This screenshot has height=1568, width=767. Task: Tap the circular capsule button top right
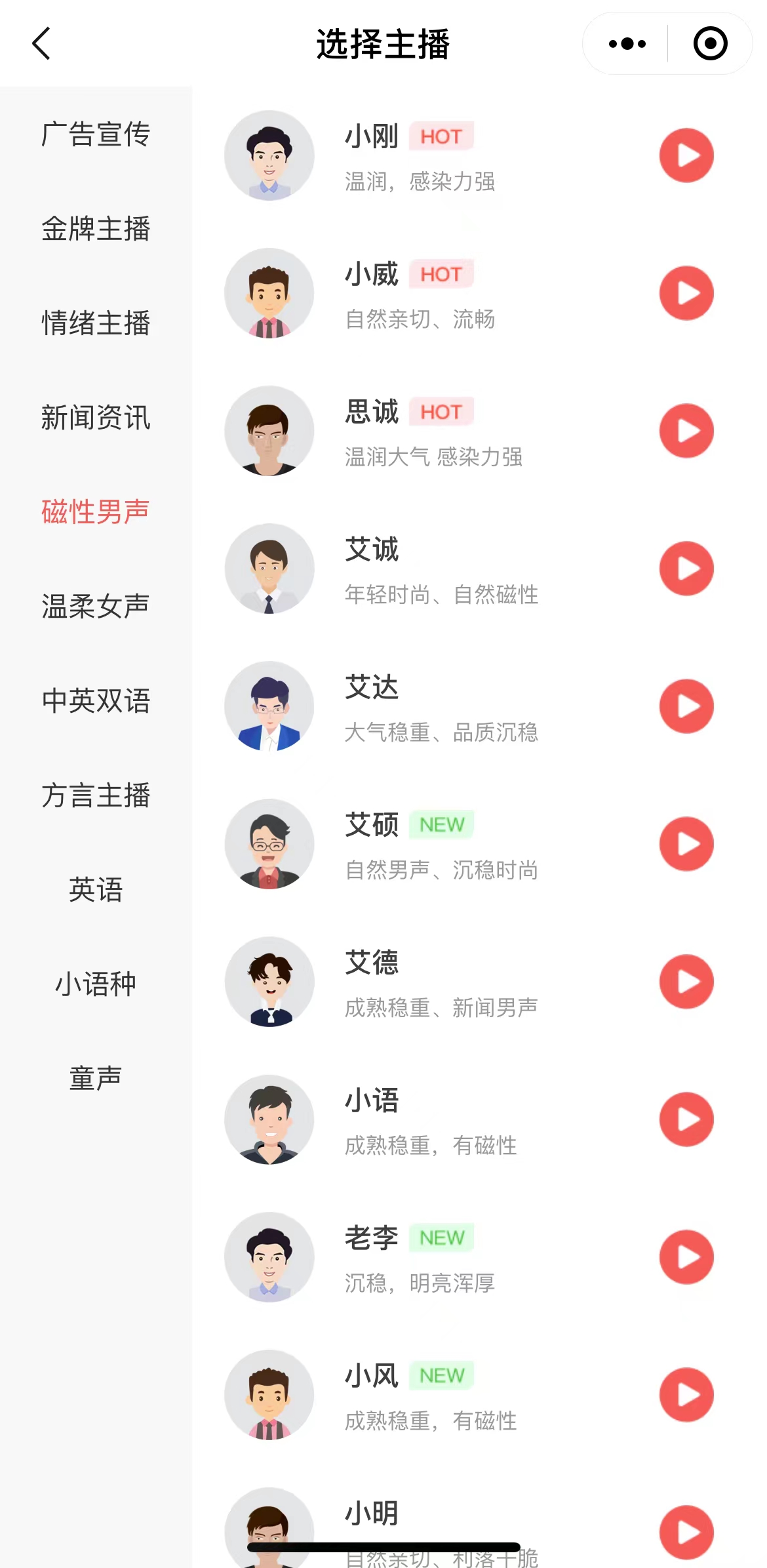click(710, 43)
